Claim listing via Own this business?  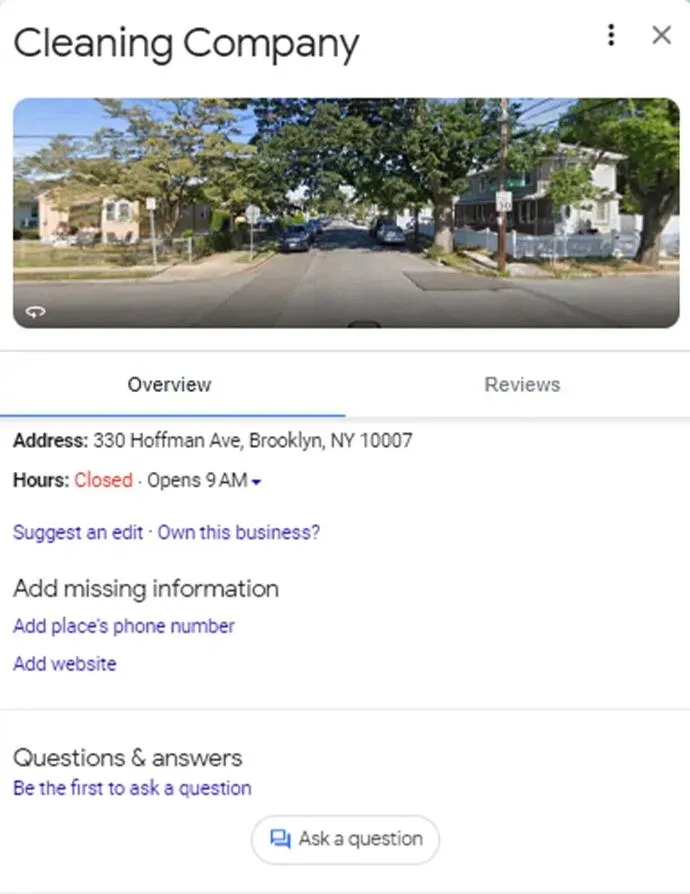pyautogui.click(x=239, y=532)
